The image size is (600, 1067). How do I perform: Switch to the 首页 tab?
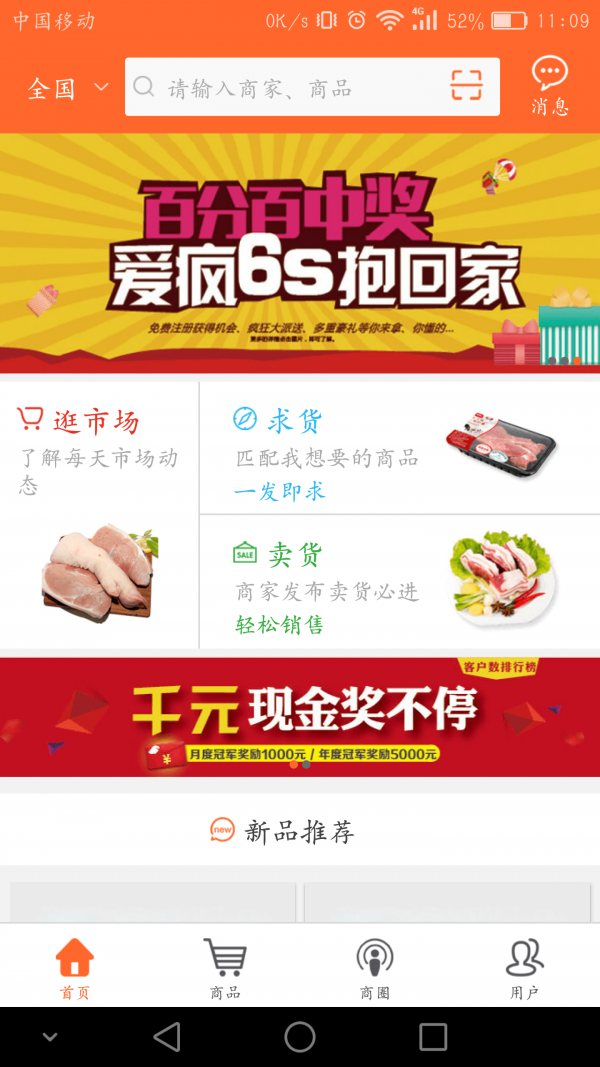pyautogui.click(x=75, y=967)
